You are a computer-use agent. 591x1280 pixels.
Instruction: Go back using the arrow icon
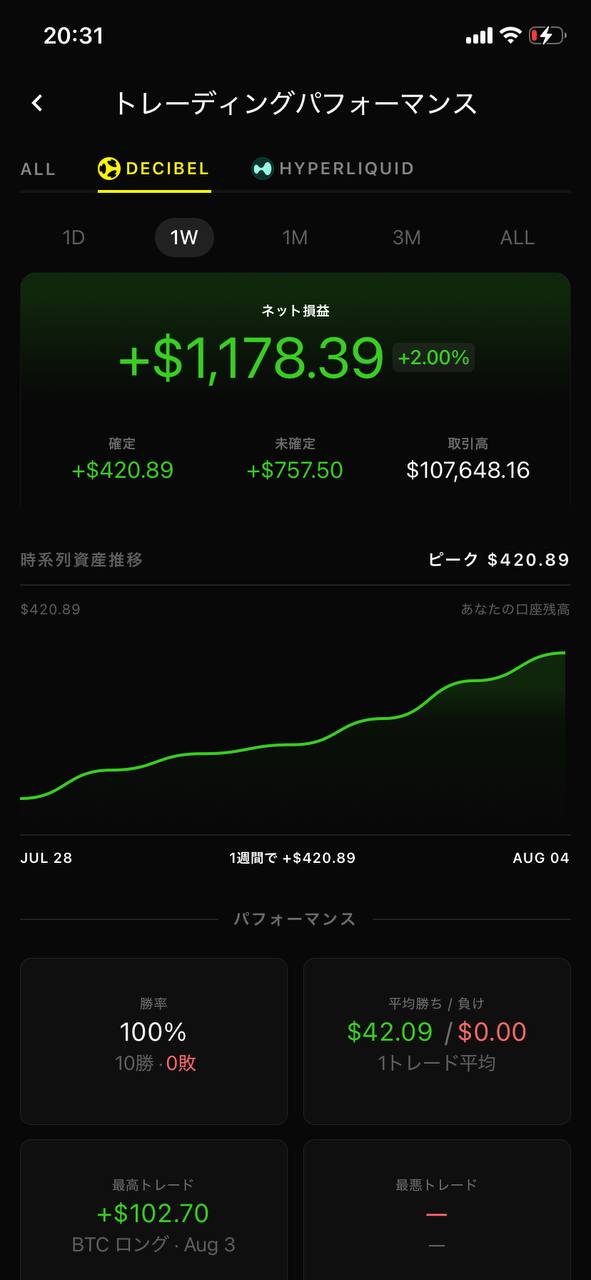tap(37, 103)
